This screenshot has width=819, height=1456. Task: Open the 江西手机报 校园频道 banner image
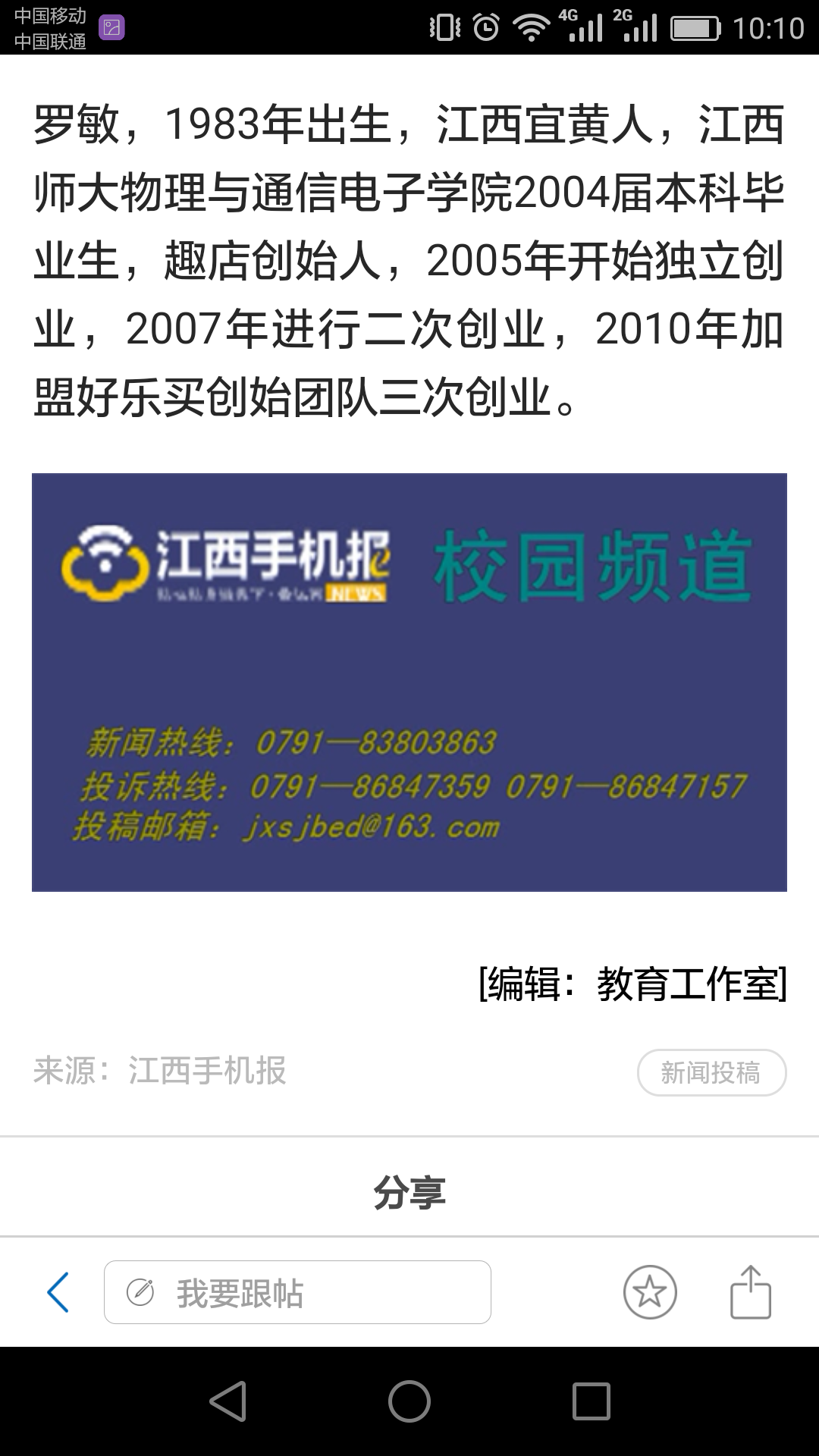[x=409, y=682]
